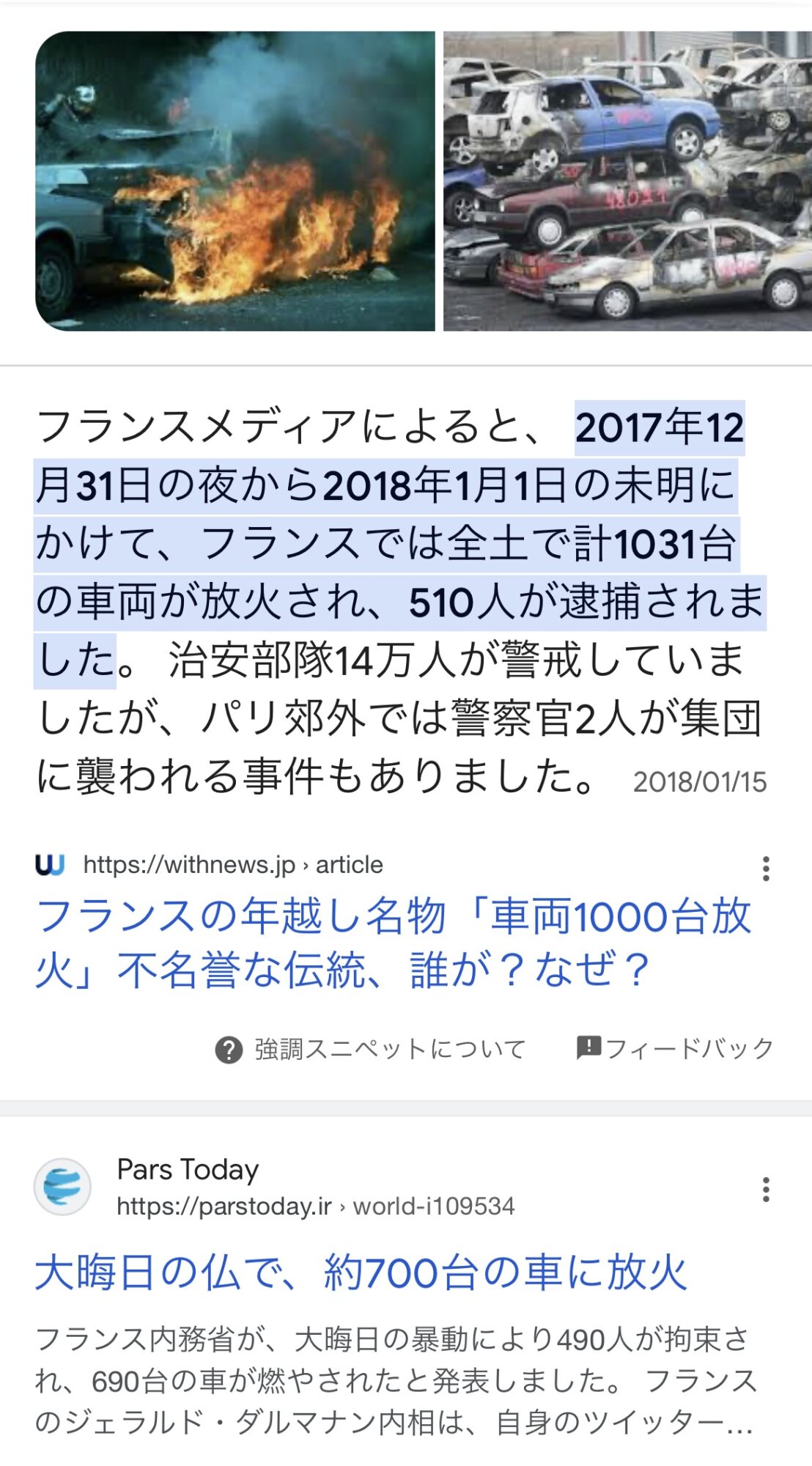Tap 強調スニペットについて help link
812x1466 pixels.
point(371,1050)
